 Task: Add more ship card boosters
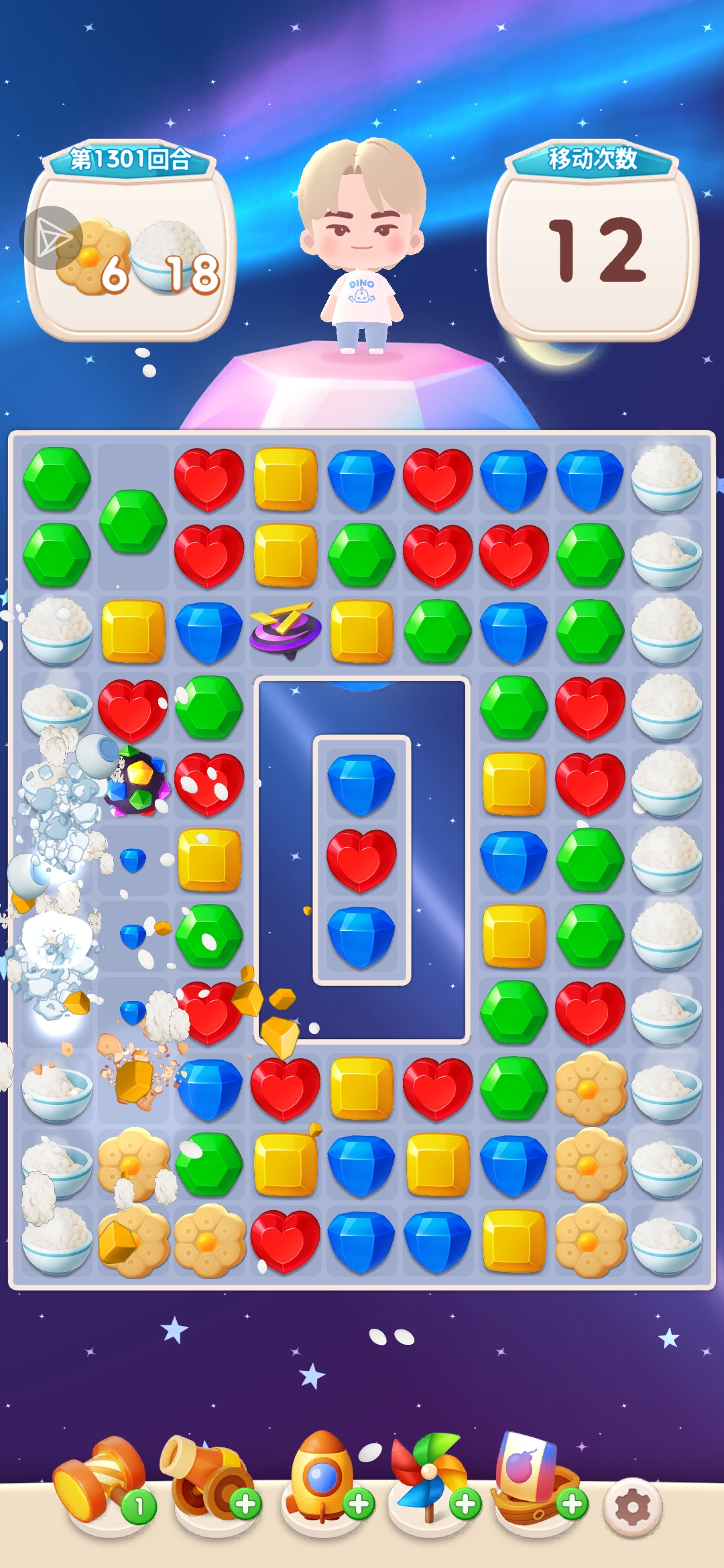click(572, 1504)
